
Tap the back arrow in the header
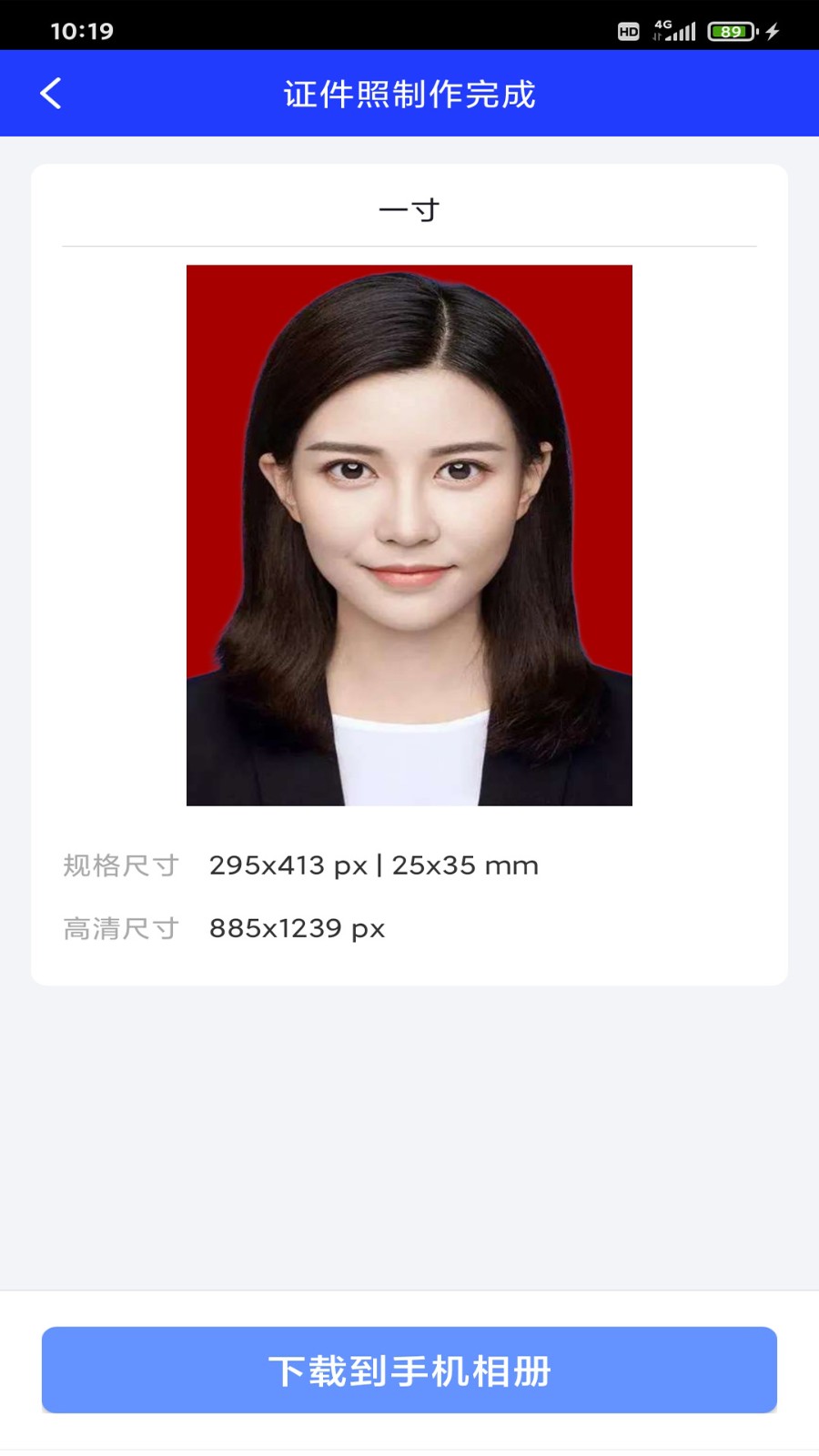point(52,92)
